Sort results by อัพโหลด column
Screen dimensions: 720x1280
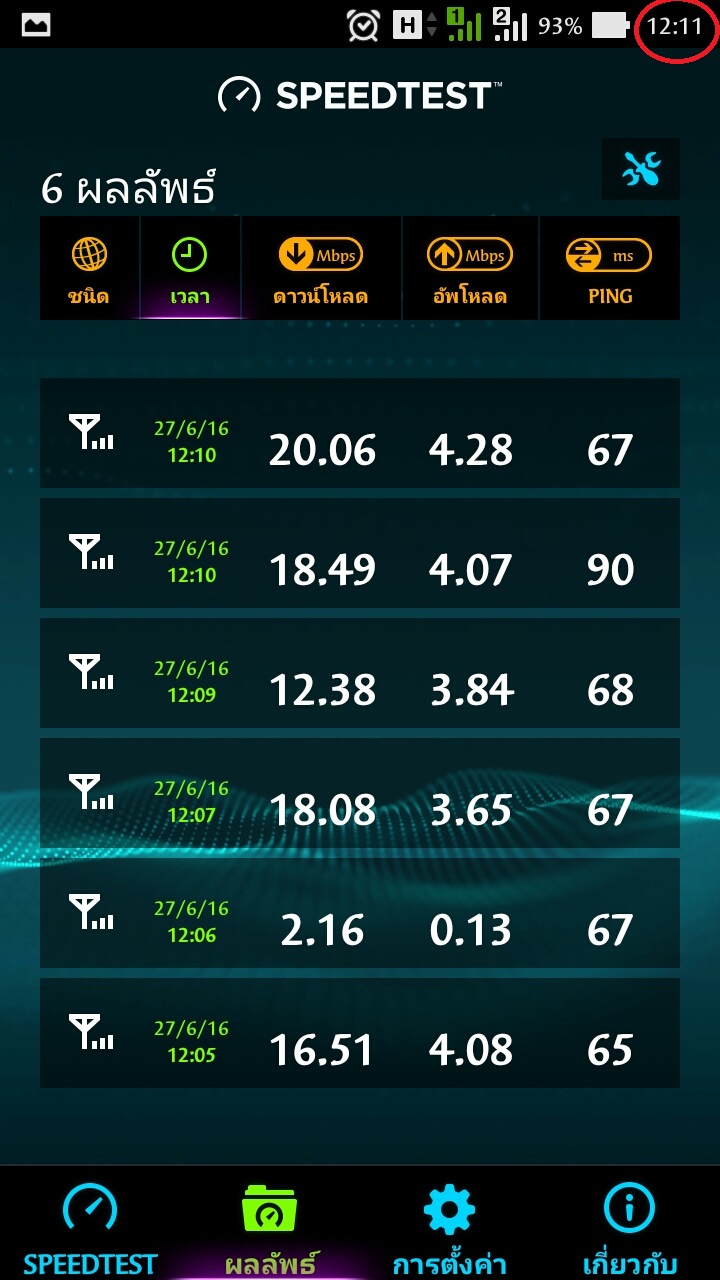pyautogui.click(x=470, y=268)
